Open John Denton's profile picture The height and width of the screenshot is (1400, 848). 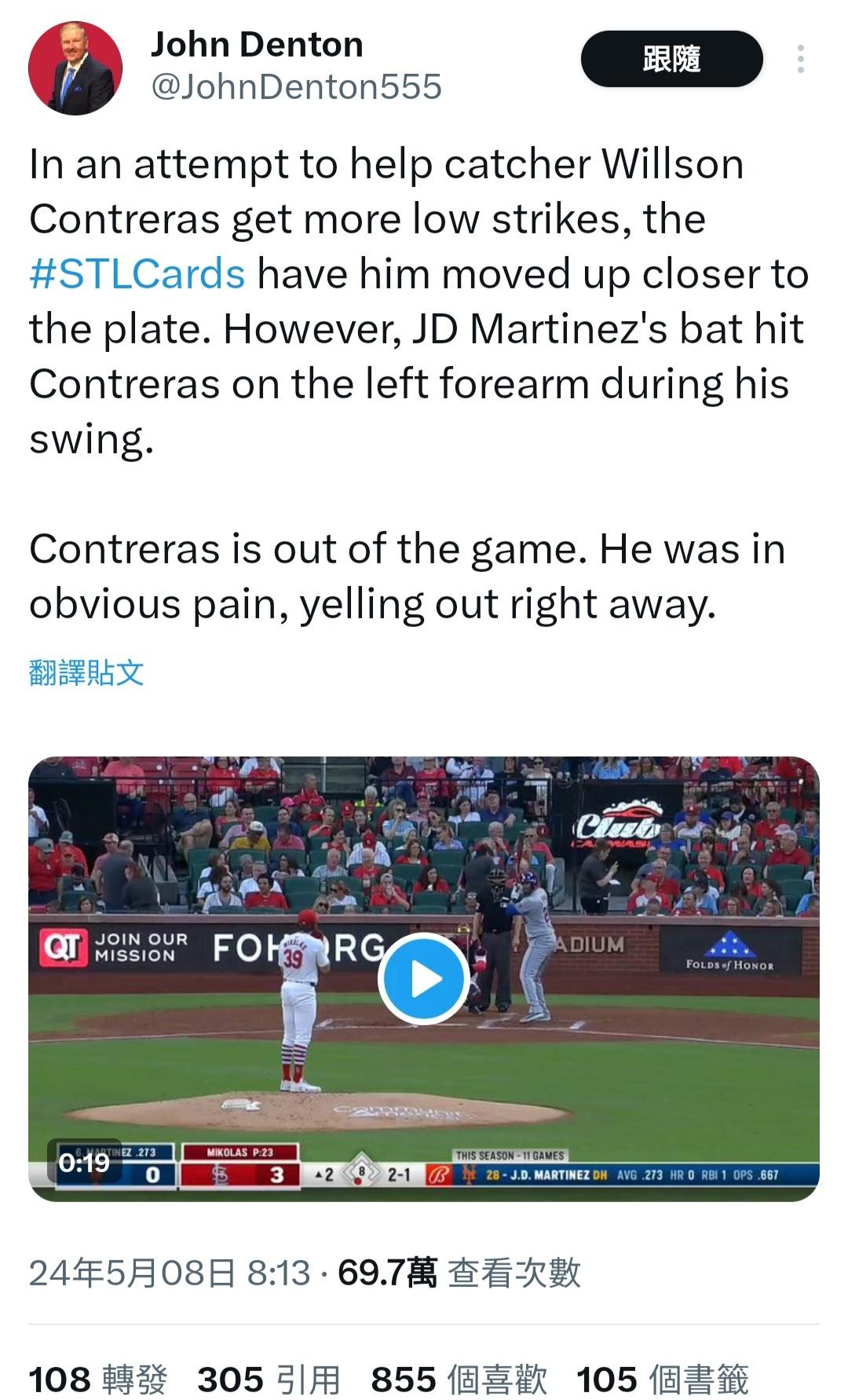pos(75,68)
